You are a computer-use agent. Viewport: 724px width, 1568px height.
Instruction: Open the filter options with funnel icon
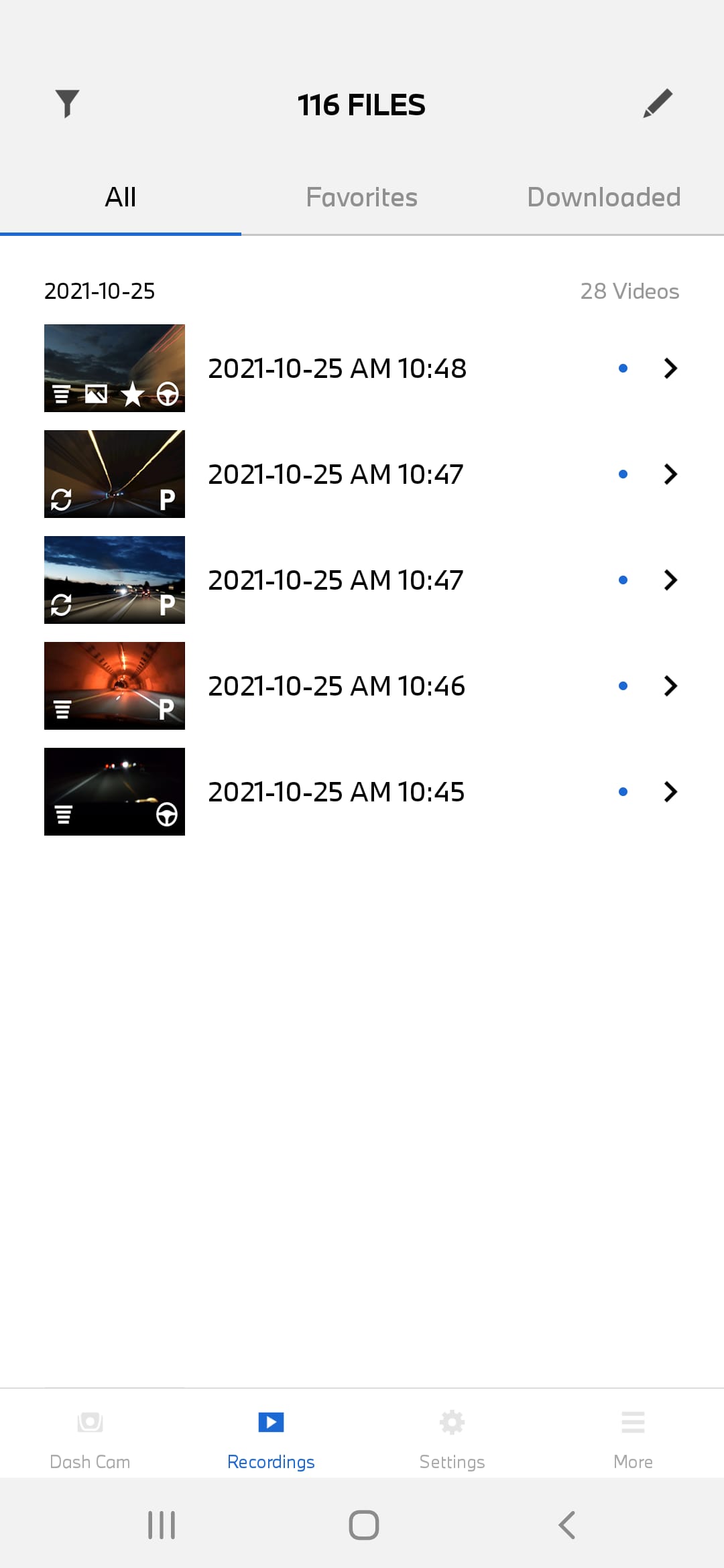[67, 103]
